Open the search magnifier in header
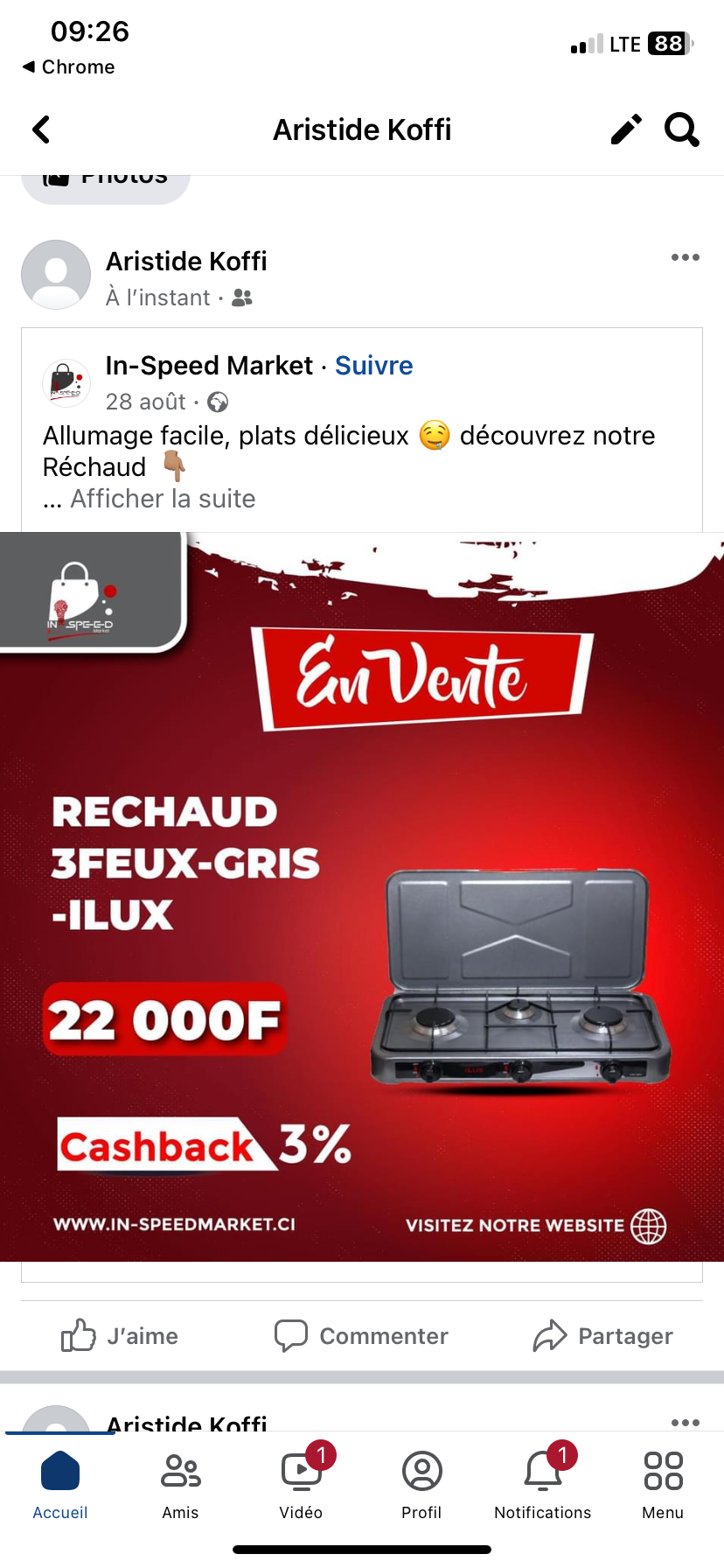Image resolution: width=724 pixels, height=1568 pixels. 682,129
